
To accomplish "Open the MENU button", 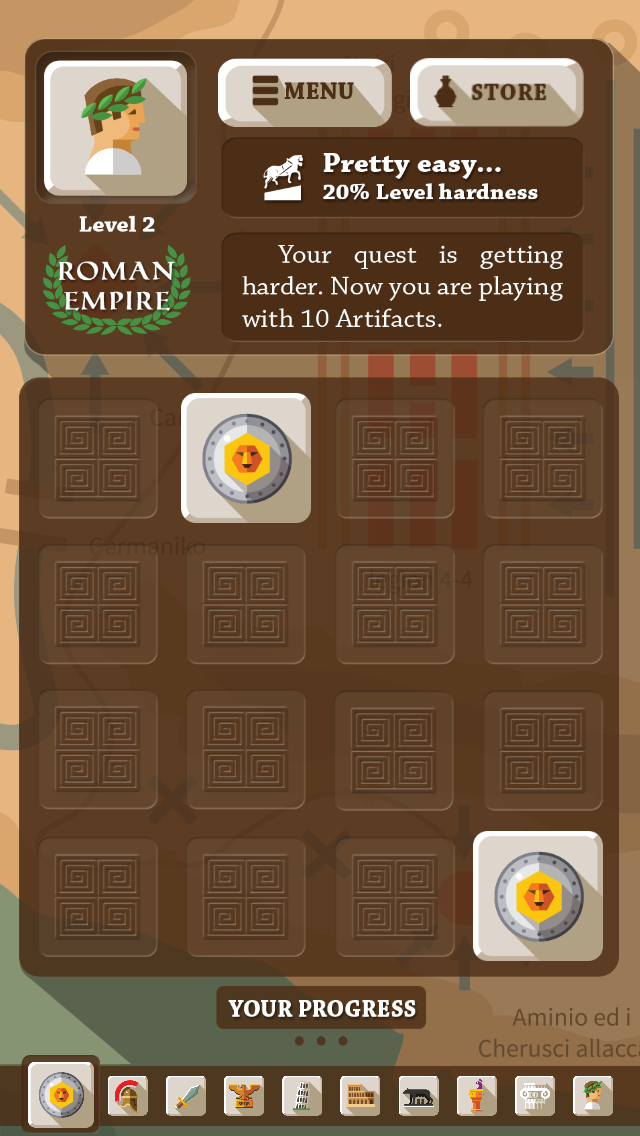I will tap(304, 92).
